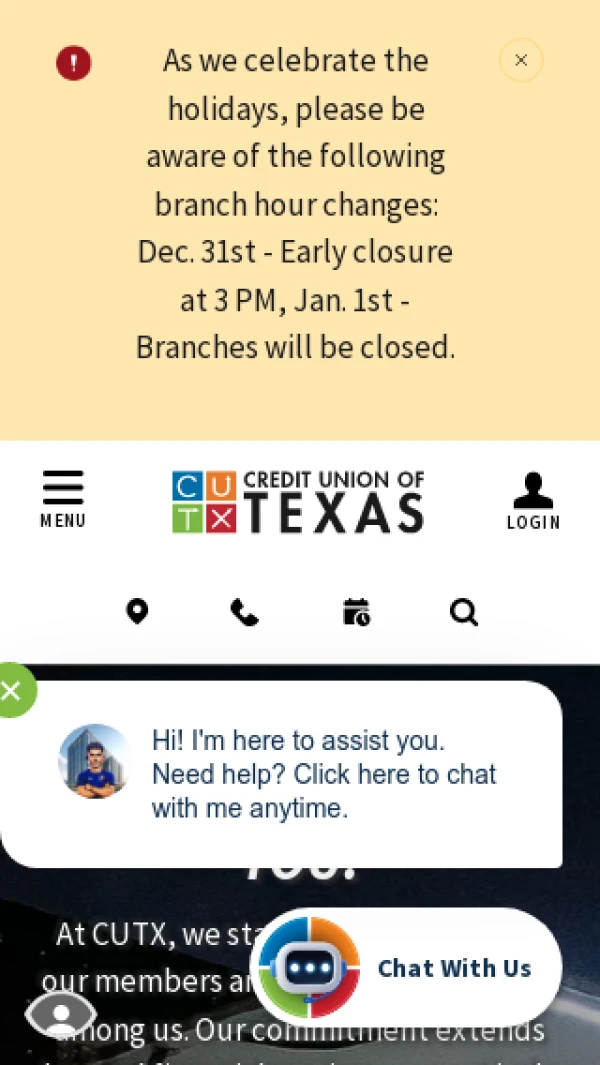Find branch locations with the map pin

[x=137, y=611]
